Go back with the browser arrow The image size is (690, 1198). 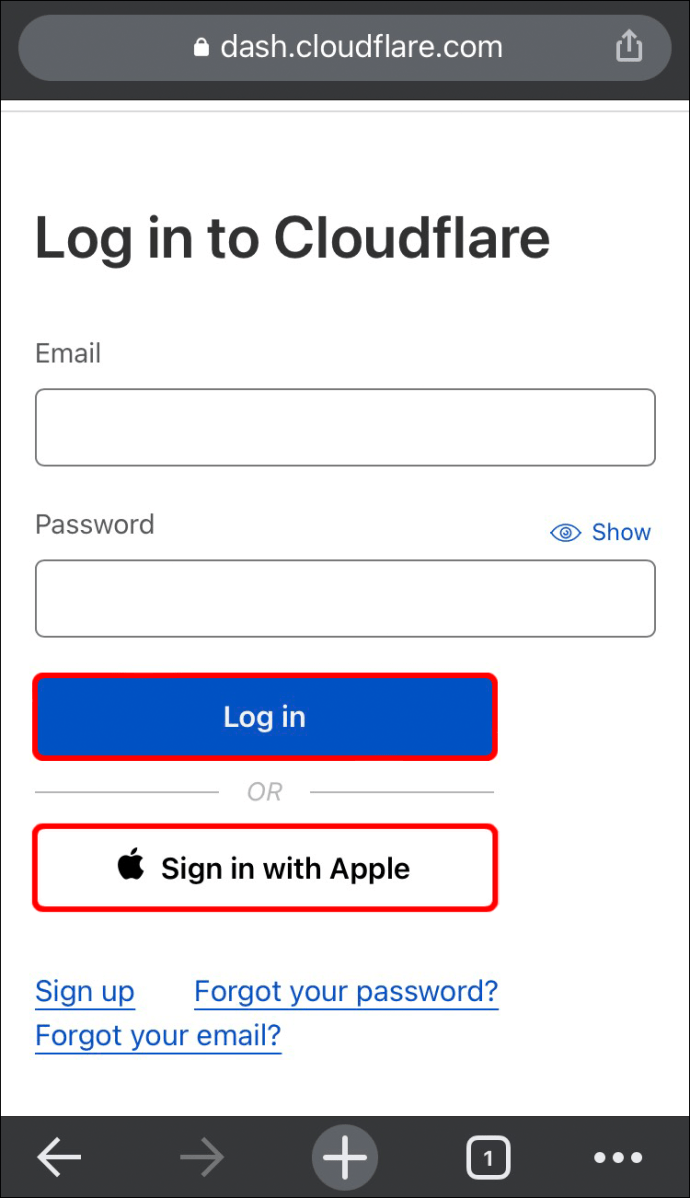[x=59, y=1157]
